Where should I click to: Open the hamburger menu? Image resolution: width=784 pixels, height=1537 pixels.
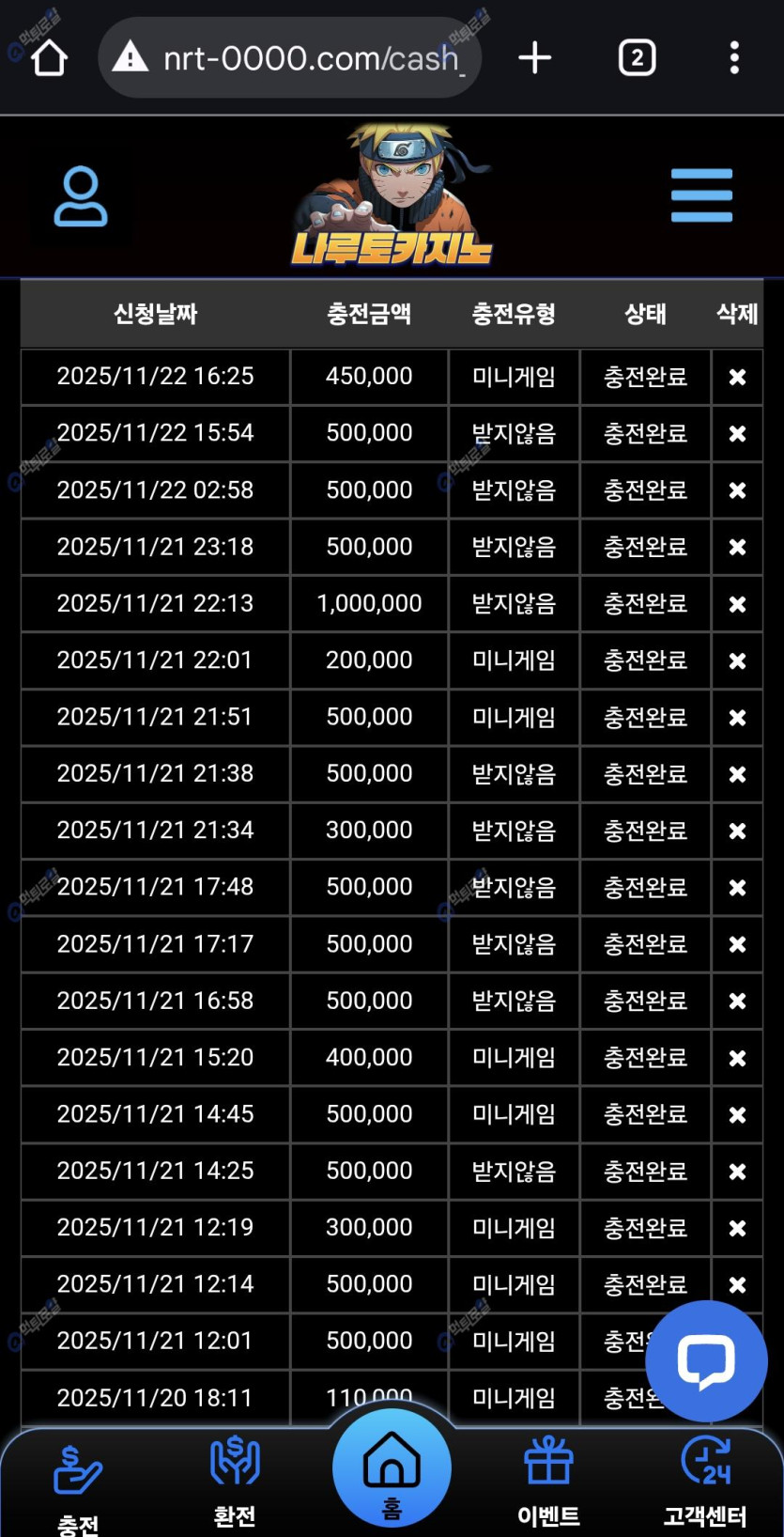click(701, 195)
